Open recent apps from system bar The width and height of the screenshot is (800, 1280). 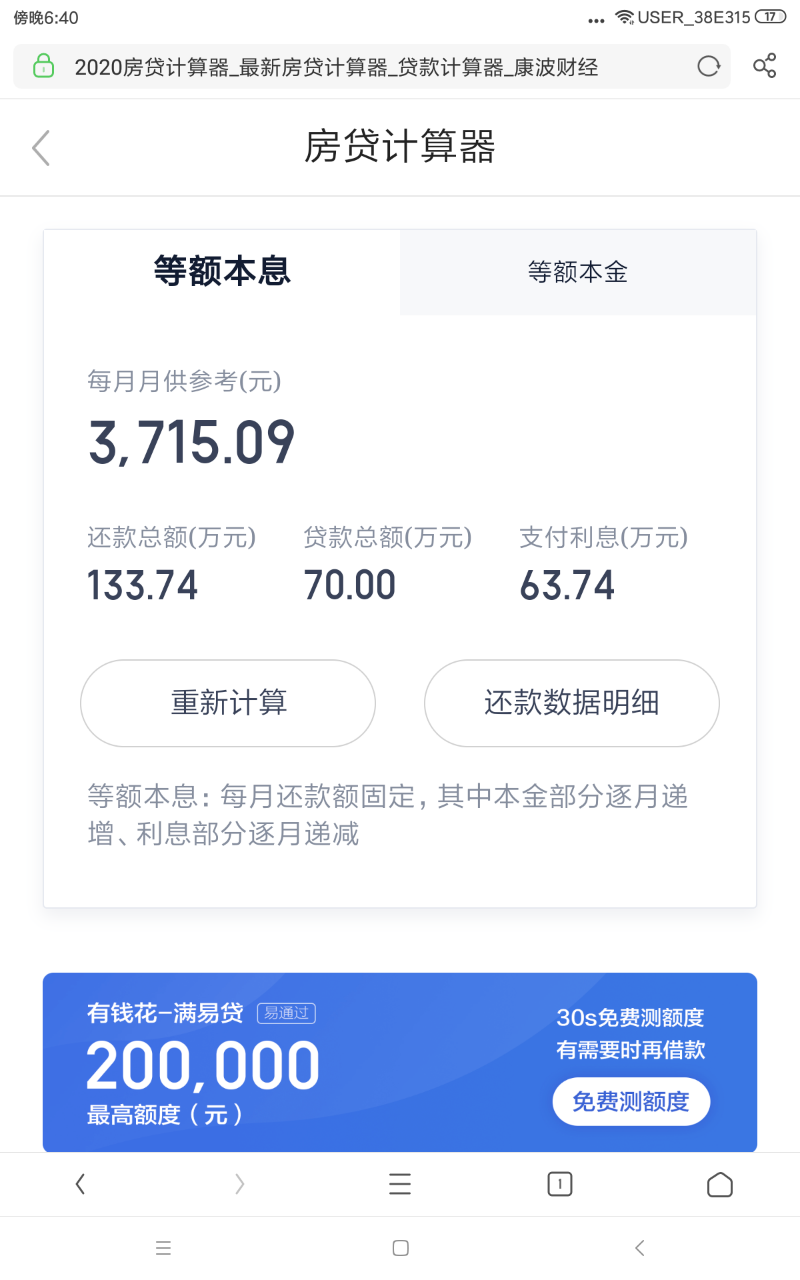tap(164, 1248)
